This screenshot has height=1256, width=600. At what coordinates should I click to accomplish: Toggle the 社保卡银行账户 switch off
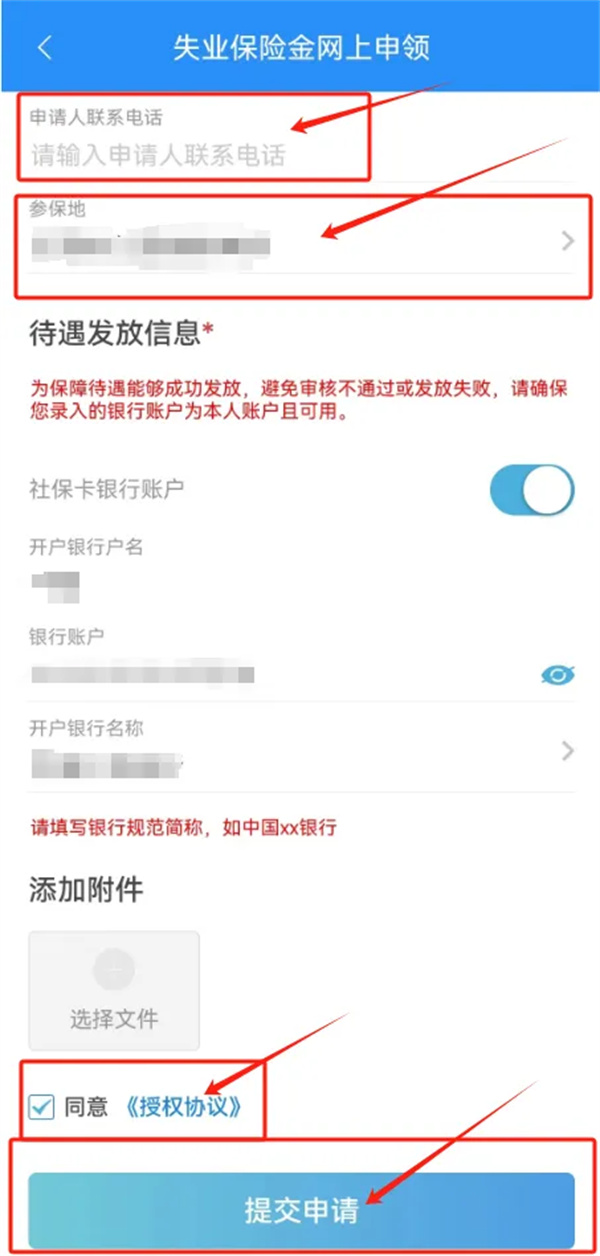[x=532, y=491]
